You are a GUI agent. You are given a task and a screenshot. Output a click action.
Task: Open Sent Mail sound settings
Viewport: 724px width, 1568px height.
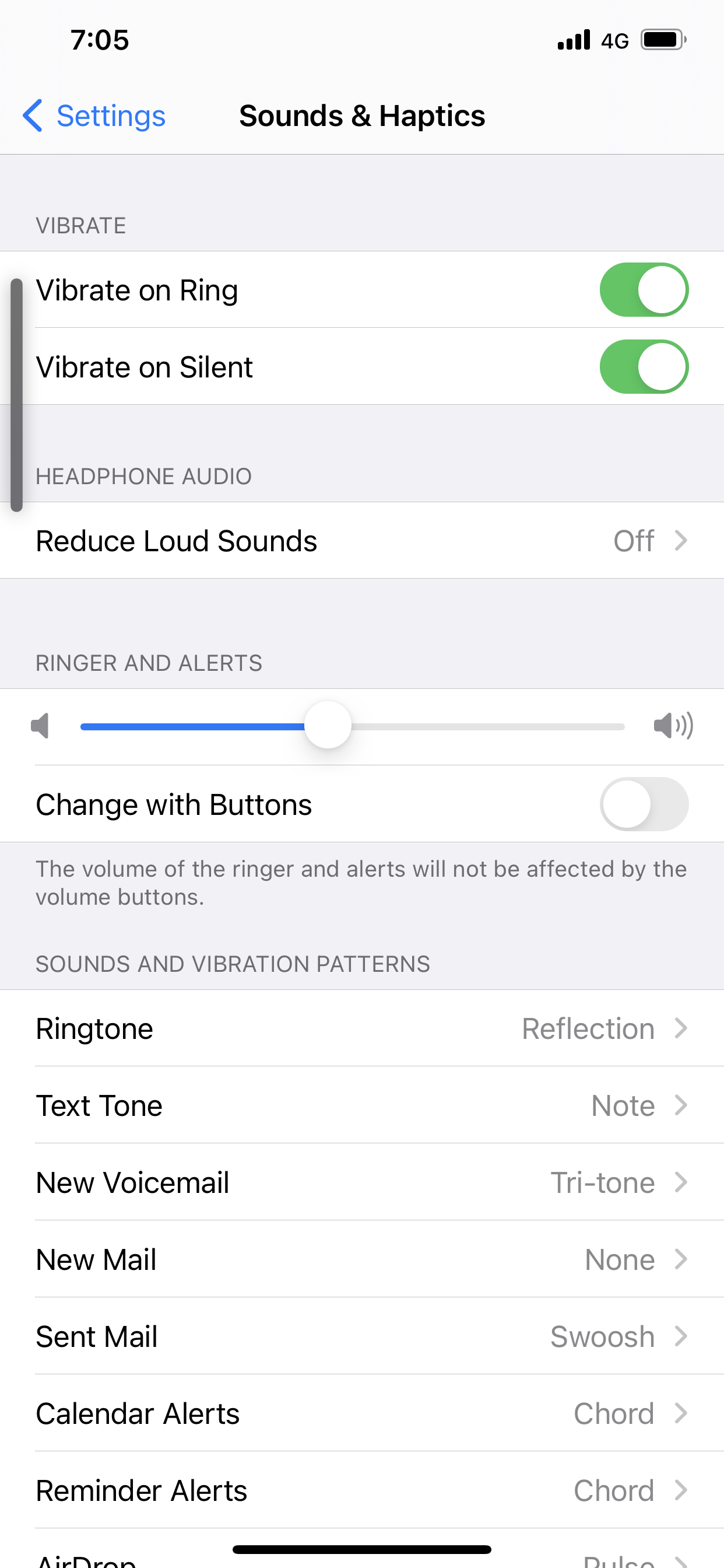362,1336
